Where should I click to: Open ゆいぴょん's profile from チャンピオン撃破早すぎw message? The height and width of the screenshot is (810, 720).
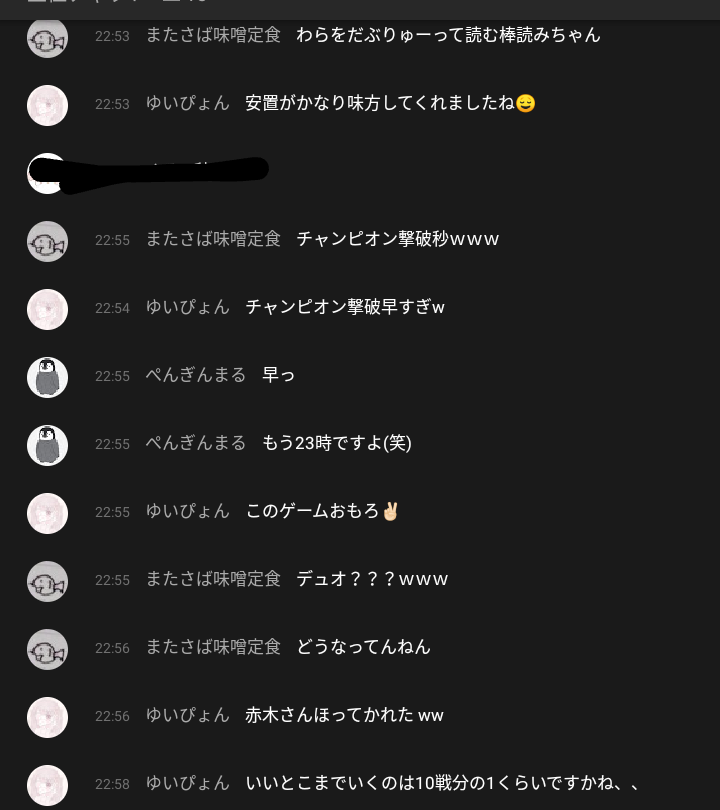(x=188, y=307)
